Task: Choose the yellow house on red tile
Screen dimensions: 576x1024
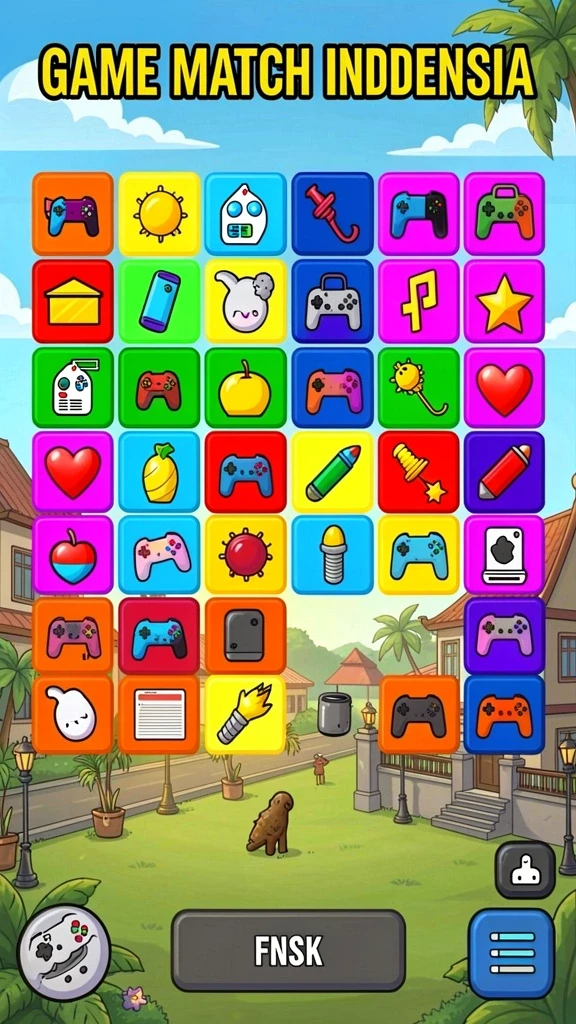Action: point(73,302)
